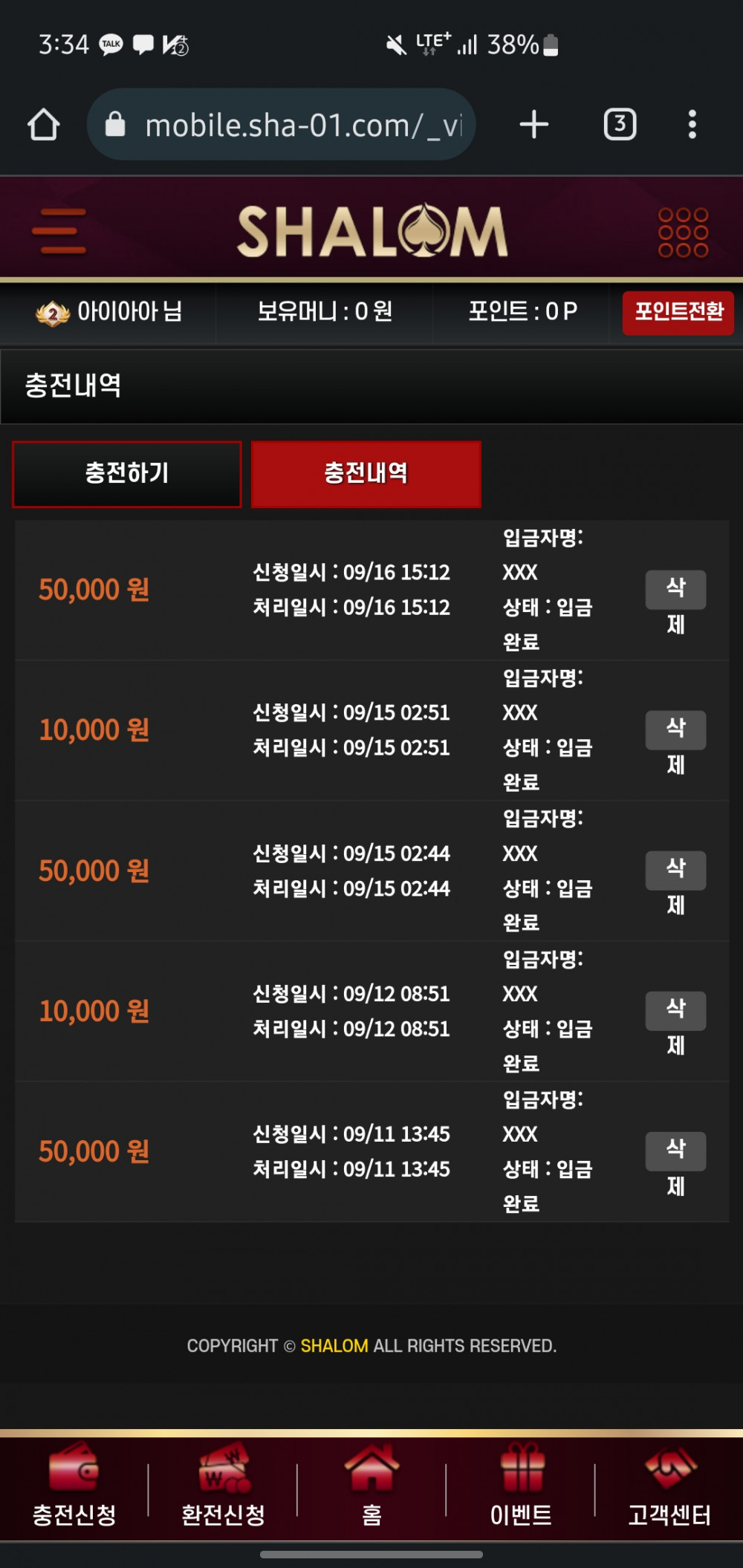
Task: Open the hamburger menu drawer
Action: point(59,231)
